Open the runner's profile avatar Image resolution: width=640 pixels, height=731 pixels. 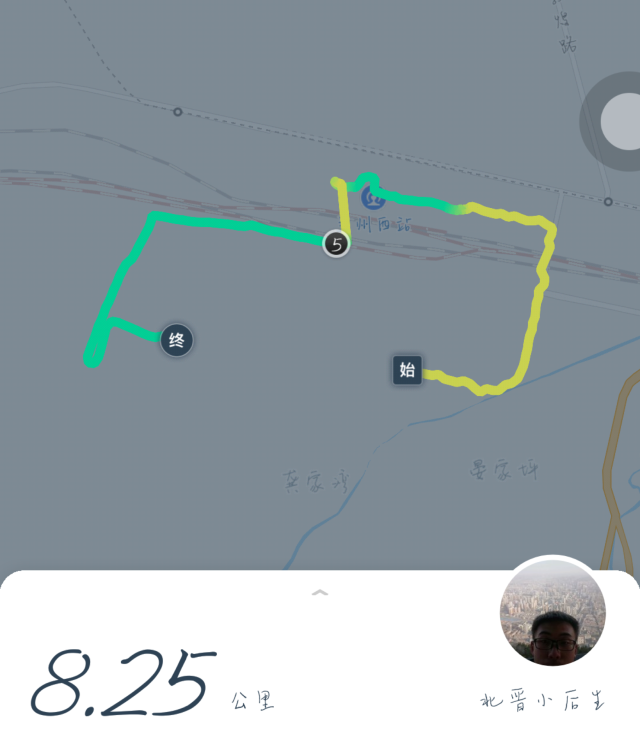(x=552, y=613)
